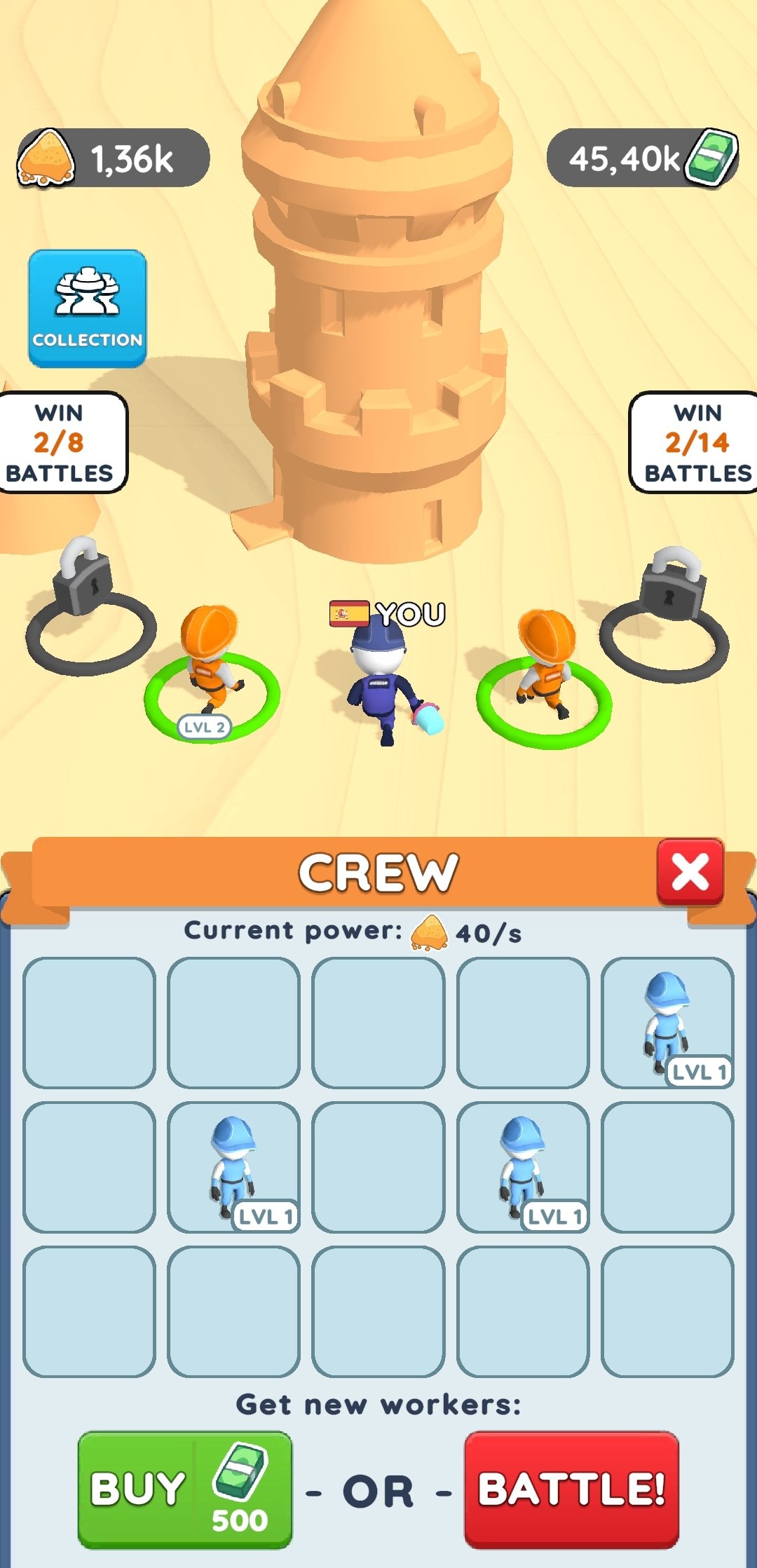The image size is (757, 1568).
Task: Tap the level 2 worker's green circle
Action: point(211,694)
